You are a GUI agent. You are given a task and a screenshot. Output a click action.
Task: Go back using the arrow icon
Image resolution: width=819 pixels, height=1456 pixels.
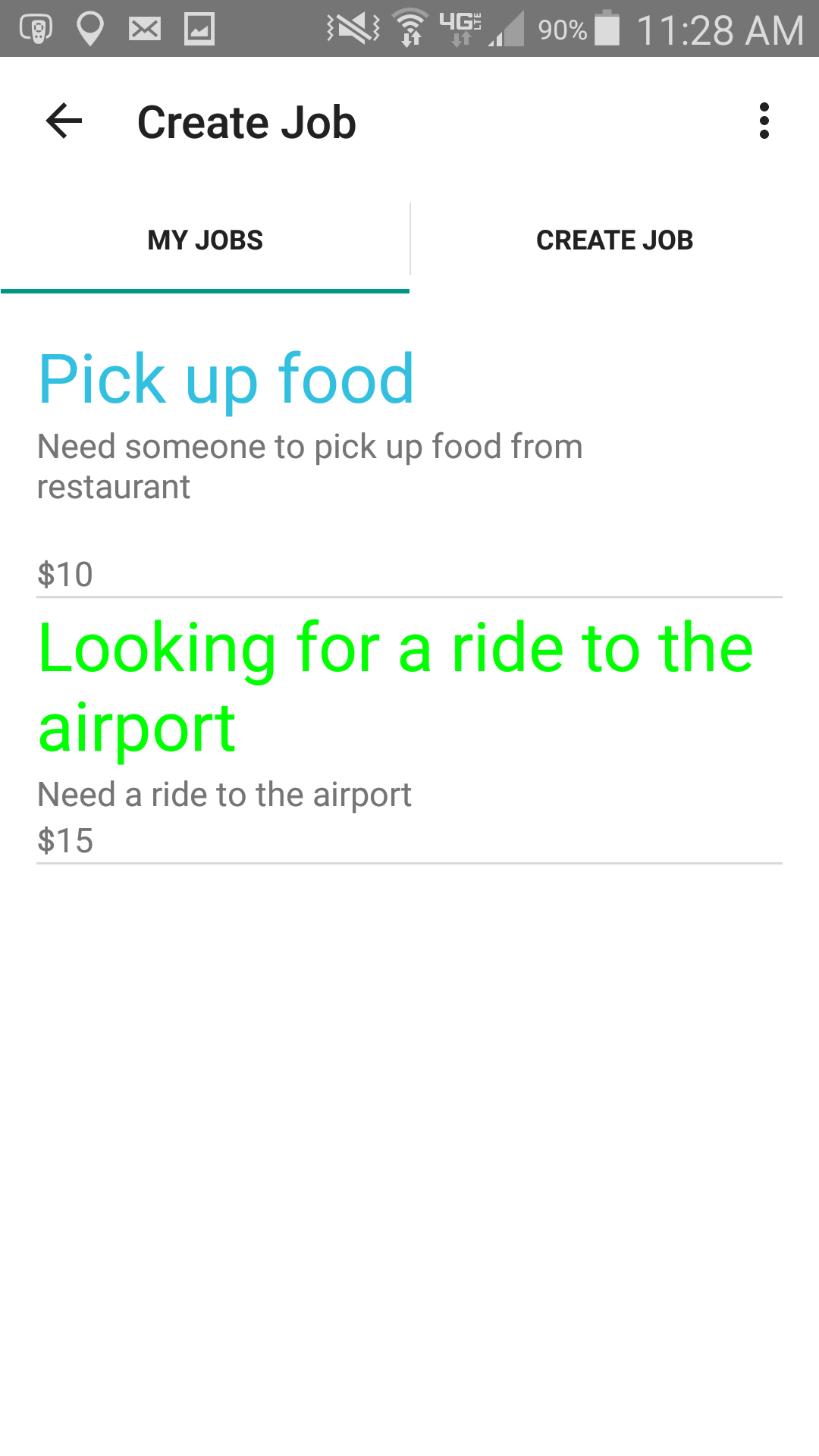[64, 121]
